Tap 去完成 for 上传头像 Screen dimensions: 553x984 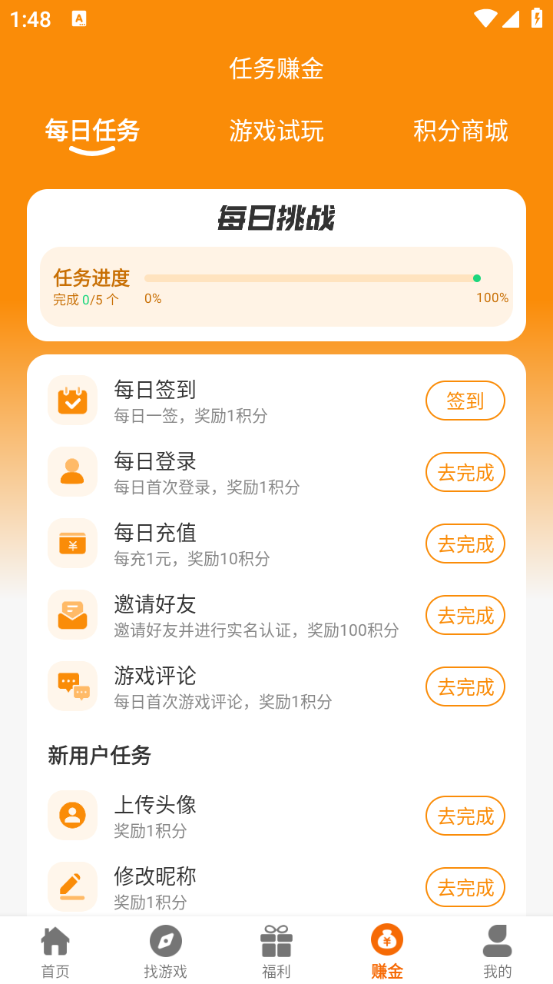click(465, 816)
